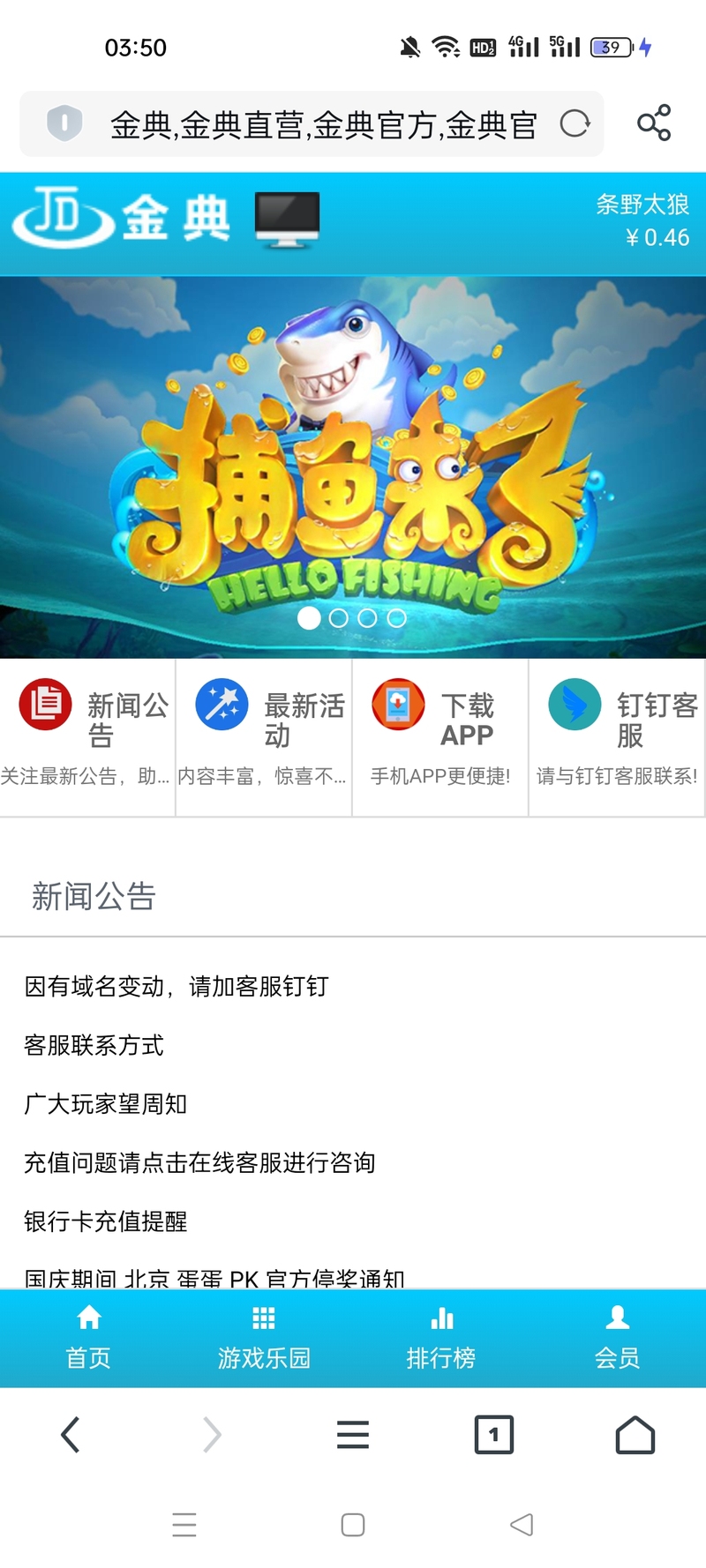The width and height of the screenshot is (706, 1568).
Task: Open the 客服联系方式 notice
Action: click(x=94, y=1045)
